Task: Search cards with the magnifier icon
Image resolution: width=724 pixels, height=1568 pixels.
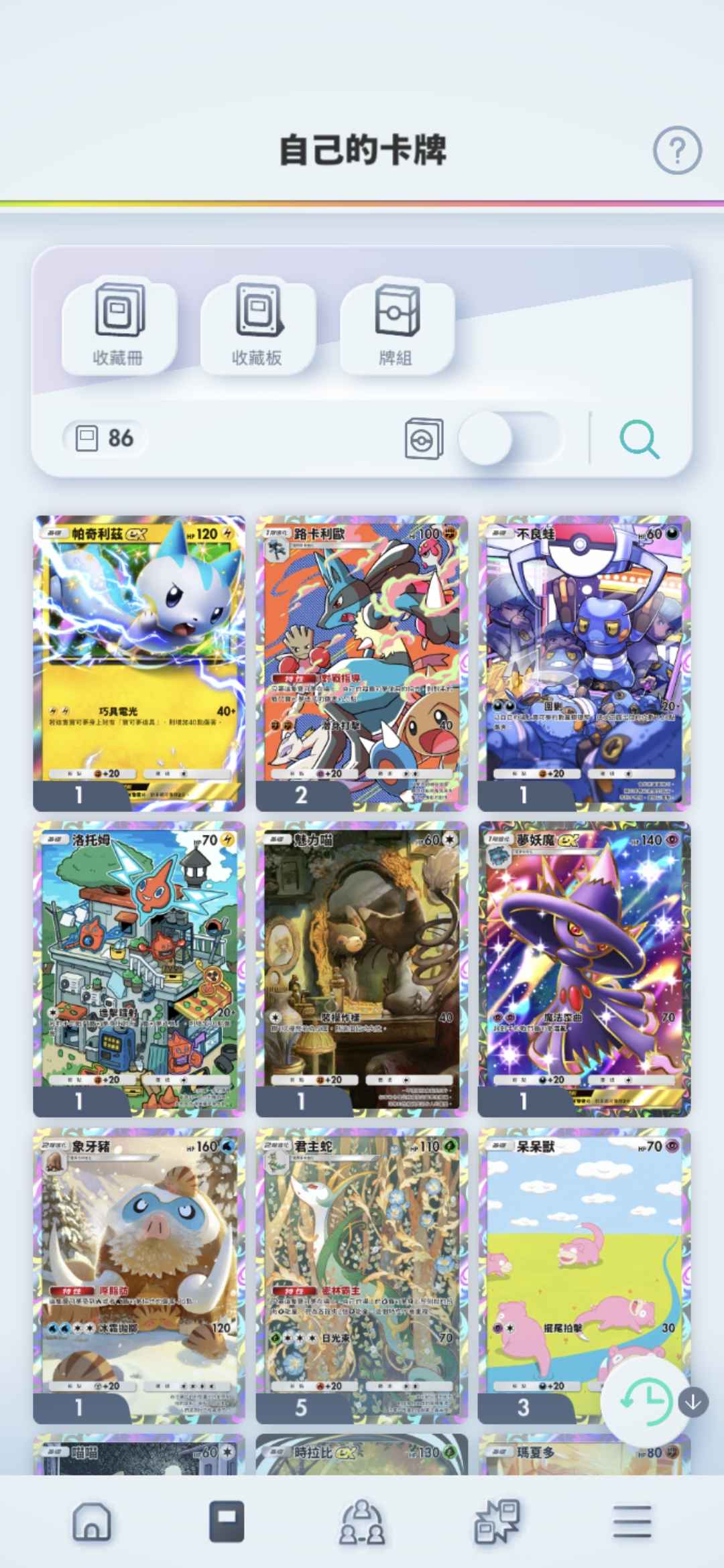Action: (x=639, y=440)
